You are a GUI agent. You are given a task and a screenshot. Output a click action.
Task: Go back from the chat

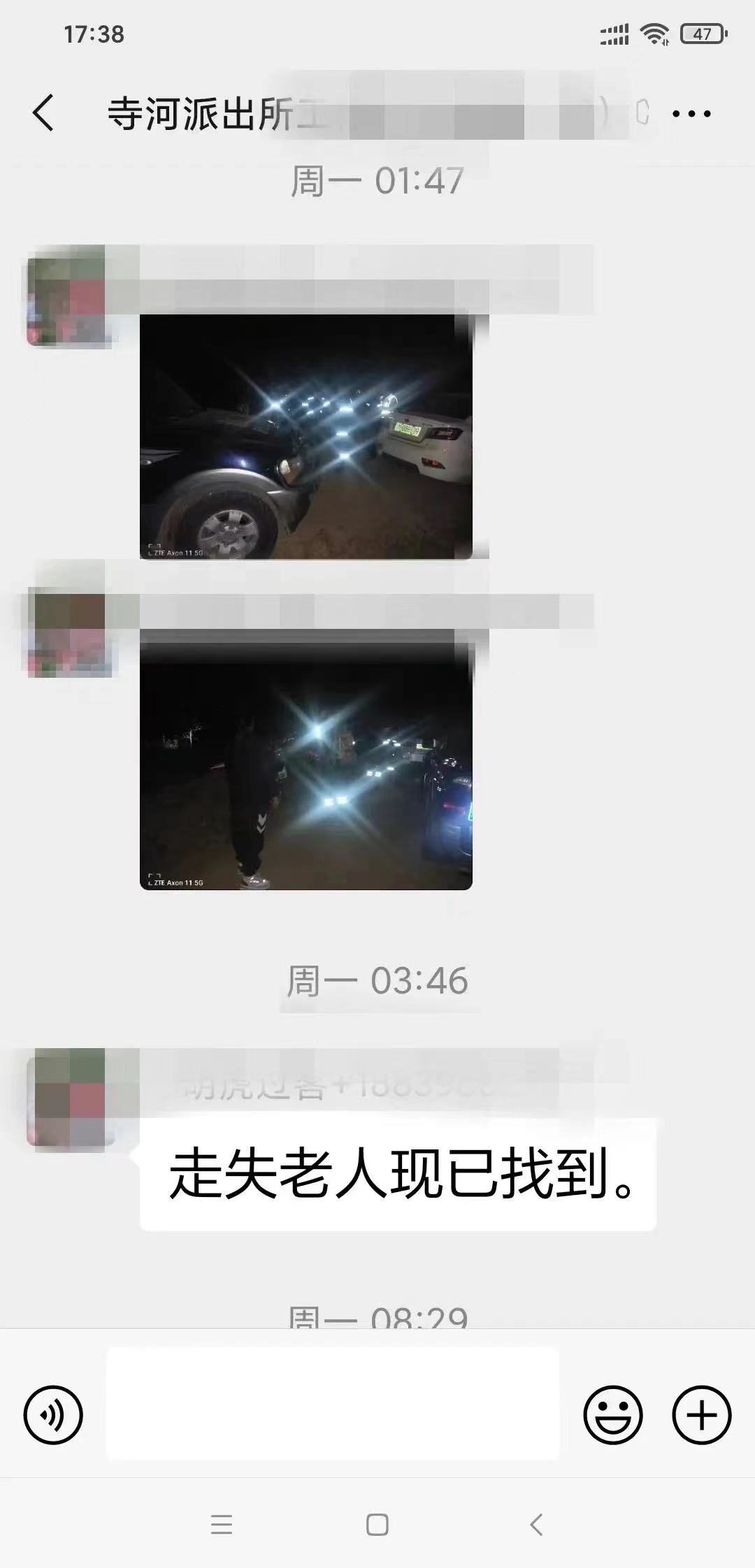pos(43,113)
